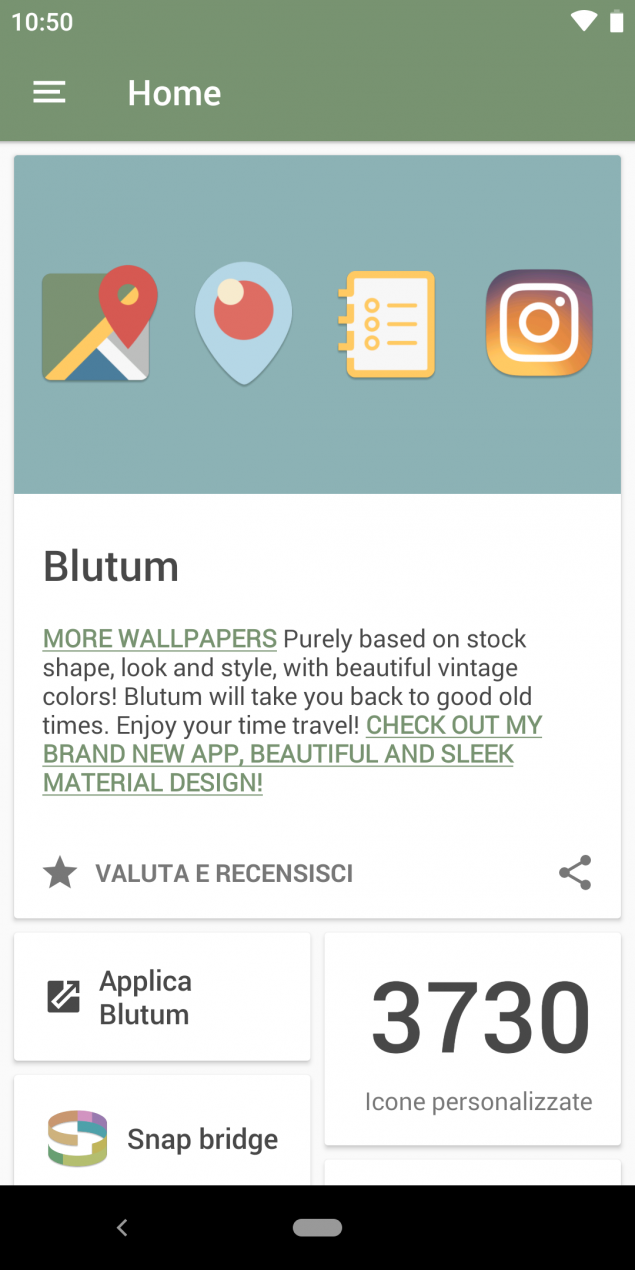Follow the CHECK OUT MY BRAND NEW APP link
The height and width of the screenshot is (1270, 635).
point(292,754)
